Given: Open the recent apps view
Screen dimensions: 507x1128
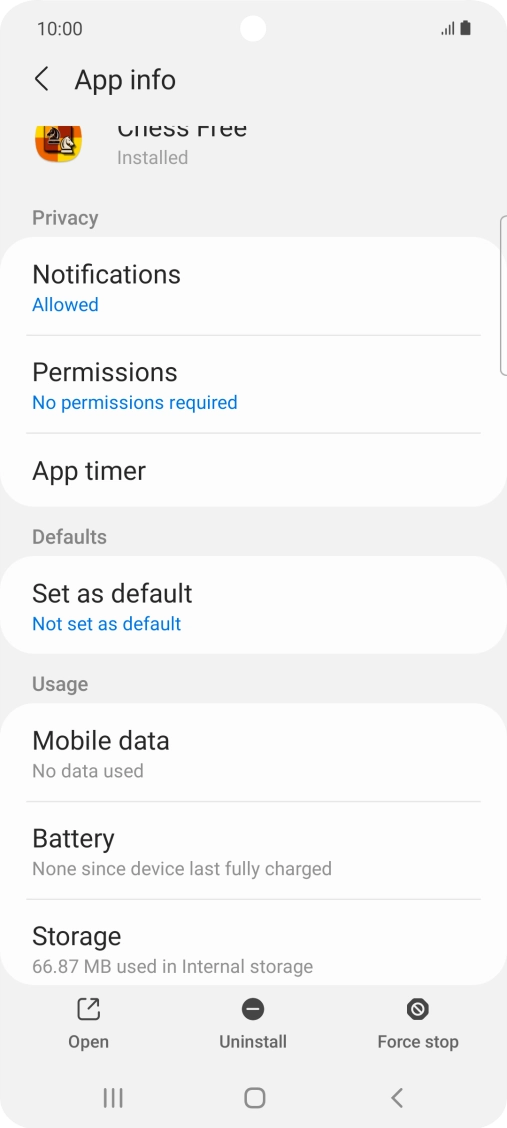Looking at the screenshot, I should coord(113,1098).
